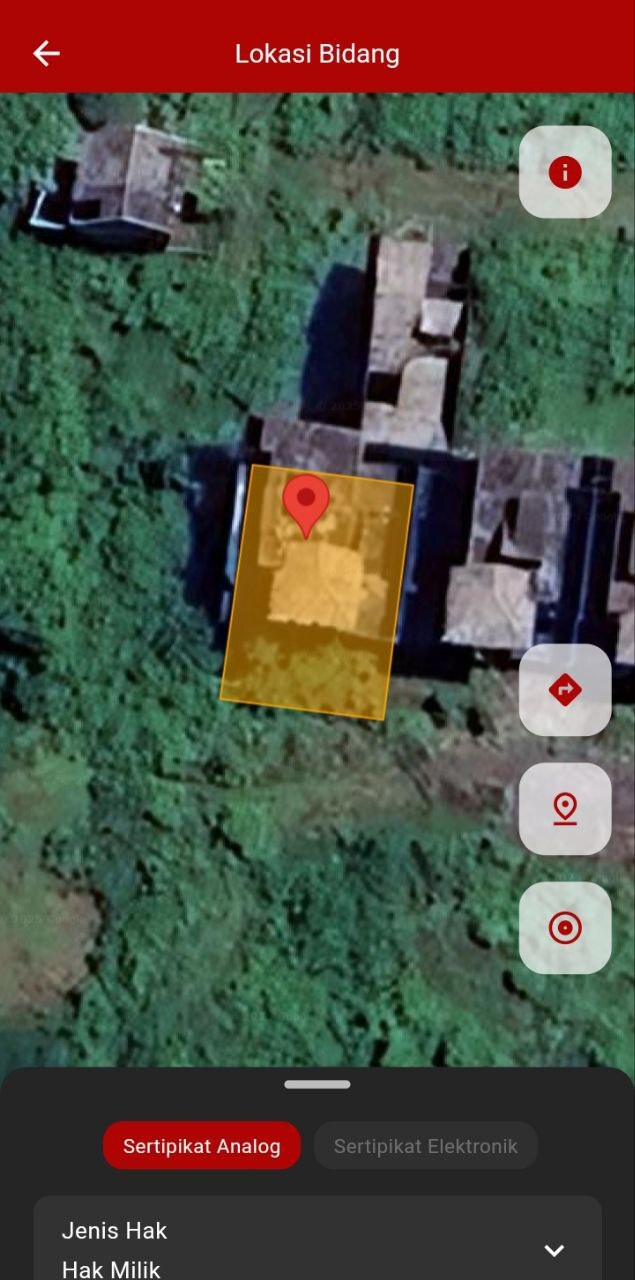Tap the red marker on the highlighted parcel
635x1280 pixels.
(306, 503)
